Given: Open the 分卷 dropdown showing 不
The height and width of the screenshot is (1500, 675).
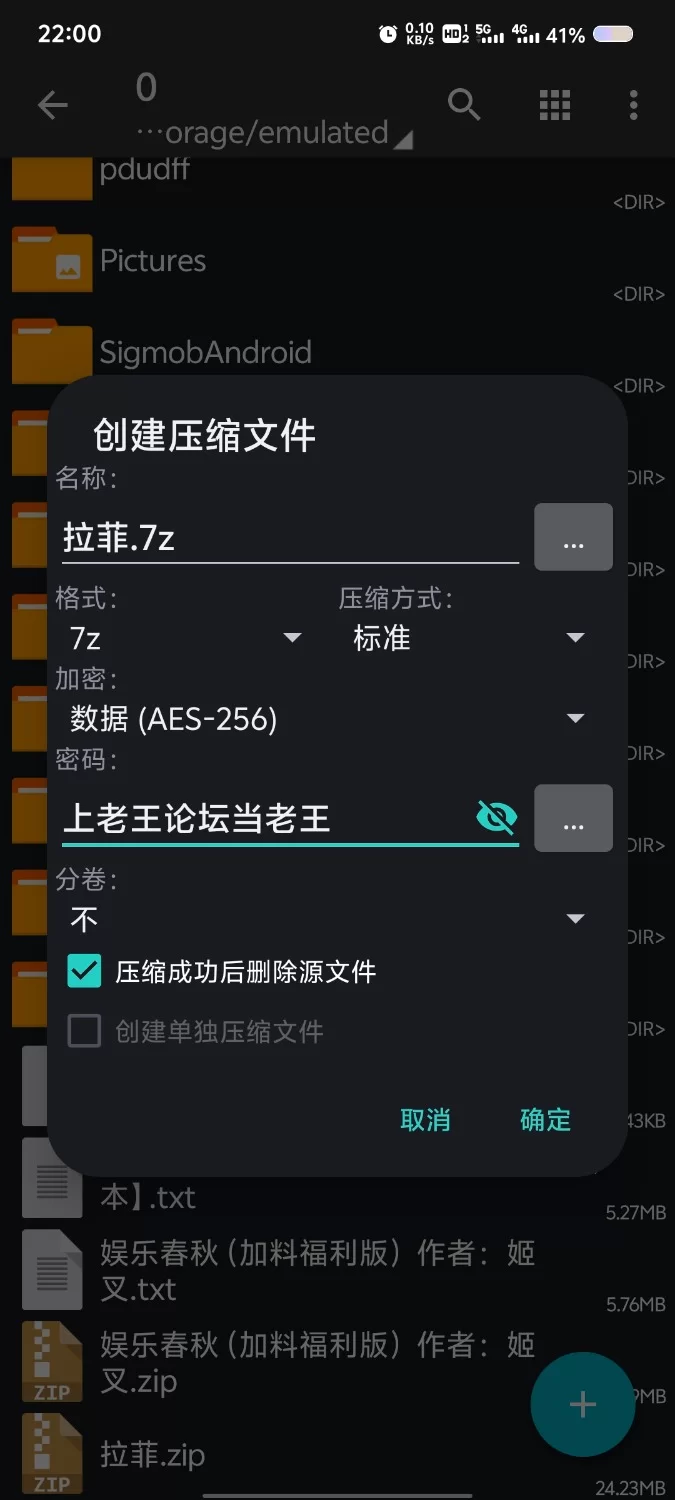Looking at the screenshot, I should click(x=326, y=919).
